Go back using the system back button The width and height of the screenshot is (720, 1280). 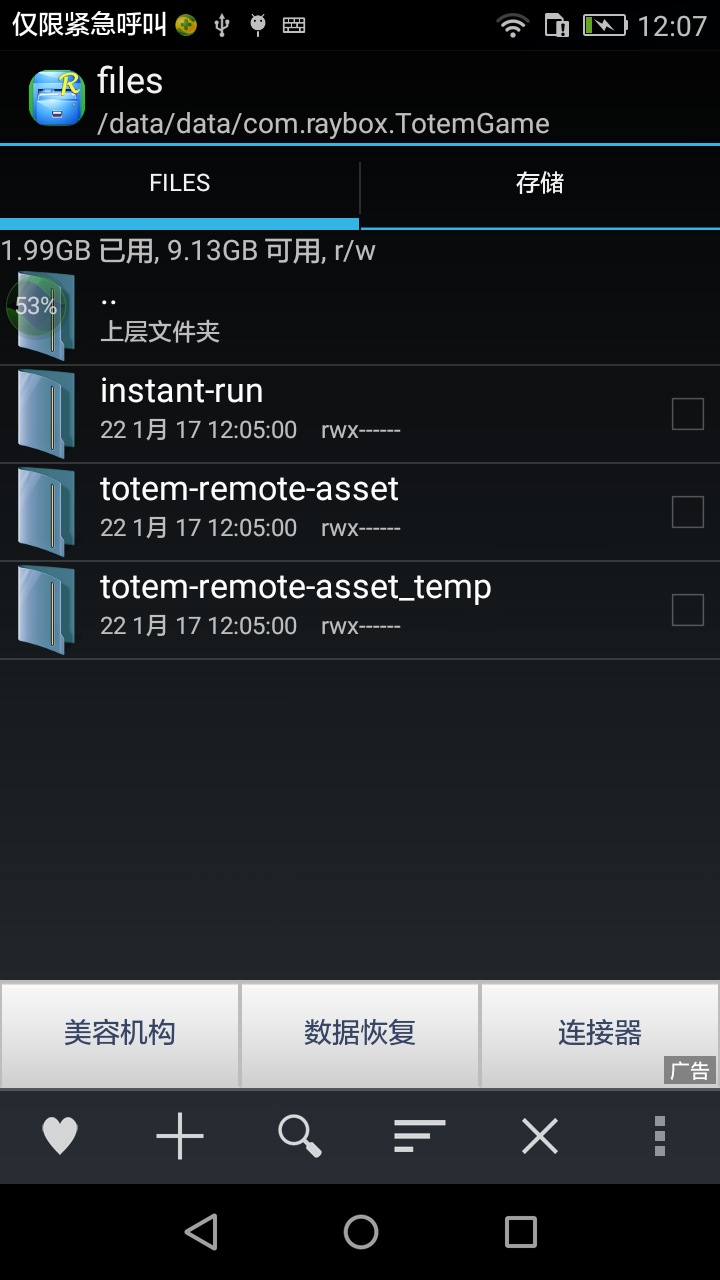pyautogui.click(x=201, y=1232)
